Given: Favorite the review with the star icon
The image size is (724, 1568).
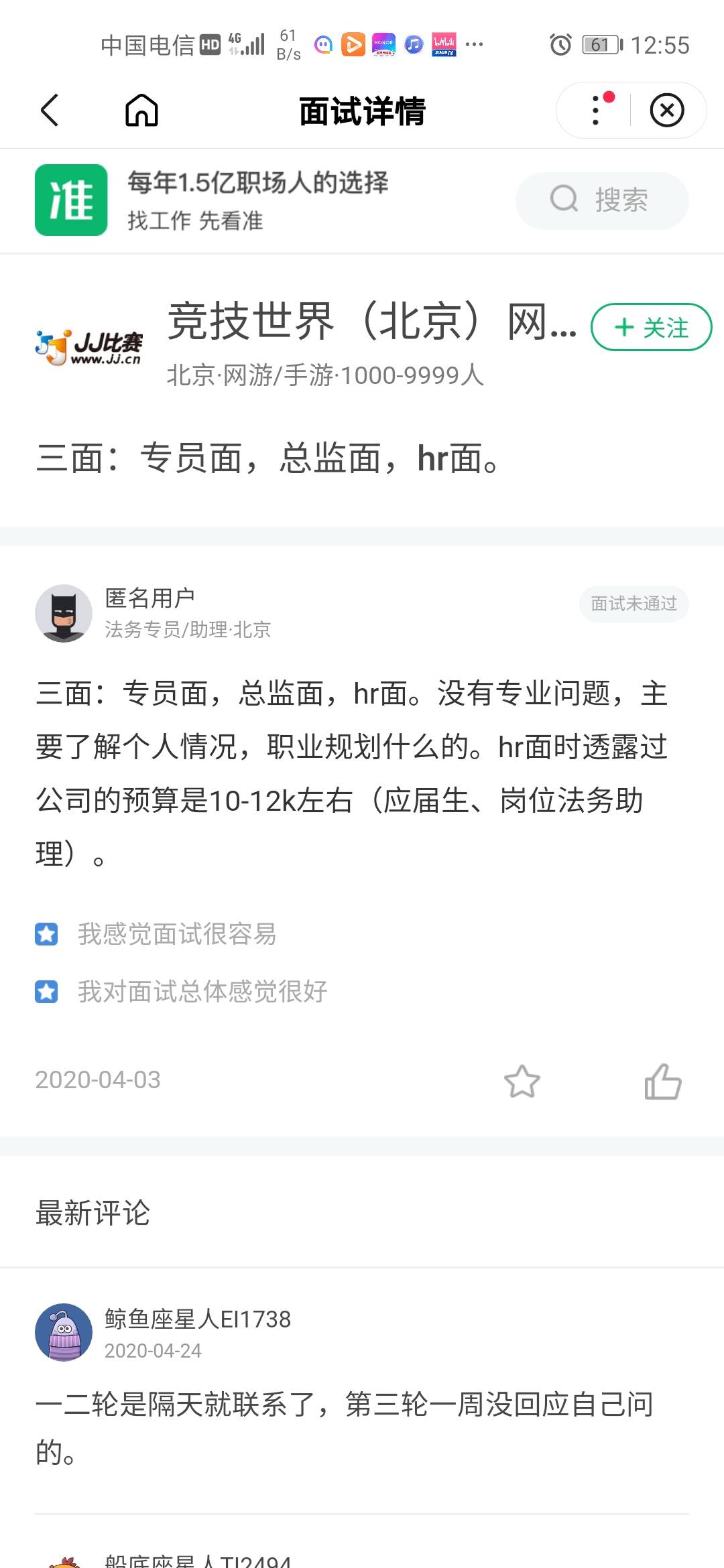Looking at the screenshot, I should click(x=524, y=1080).
